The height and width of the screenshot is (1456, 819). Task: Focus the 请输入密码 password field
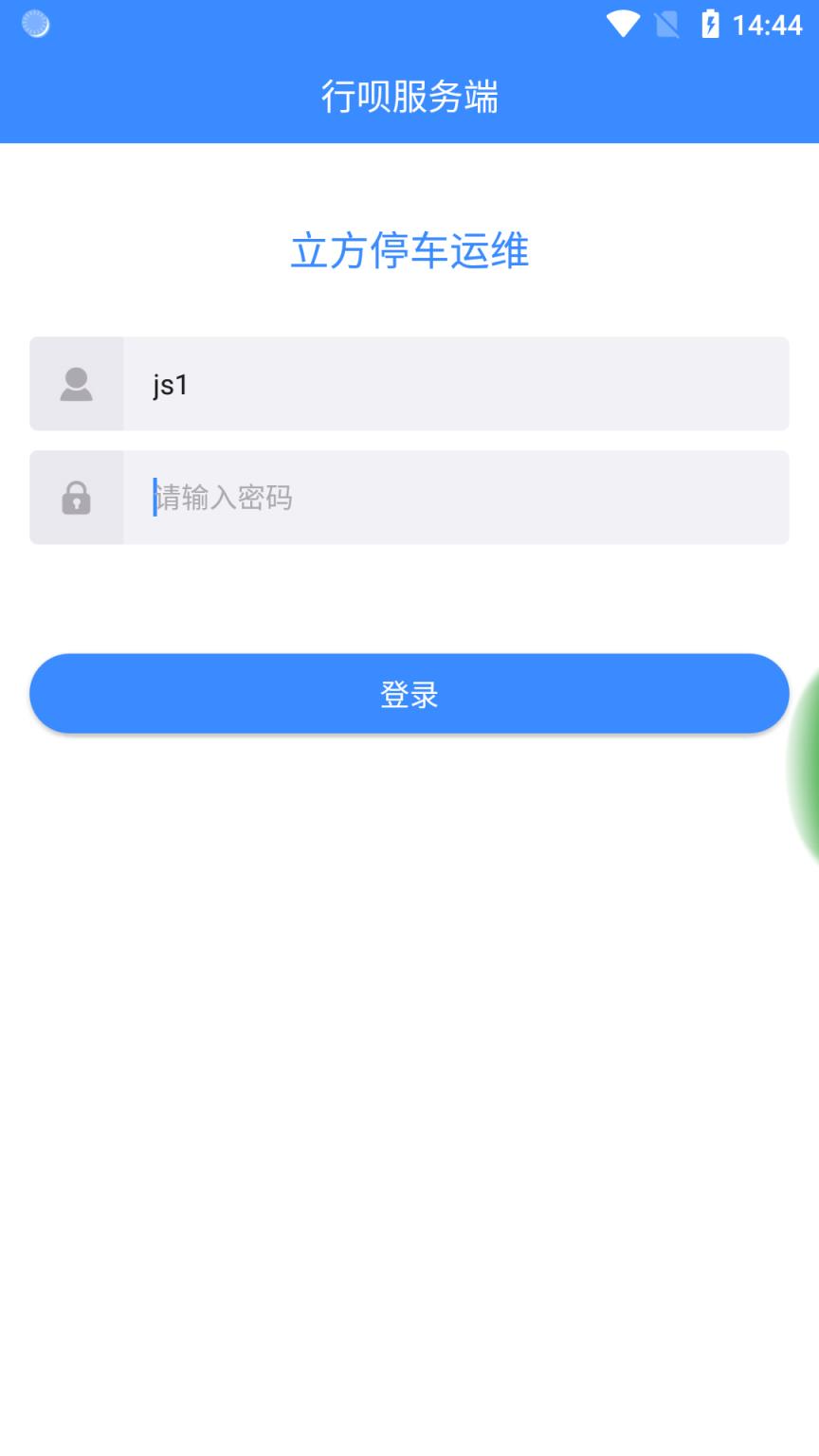455,497
